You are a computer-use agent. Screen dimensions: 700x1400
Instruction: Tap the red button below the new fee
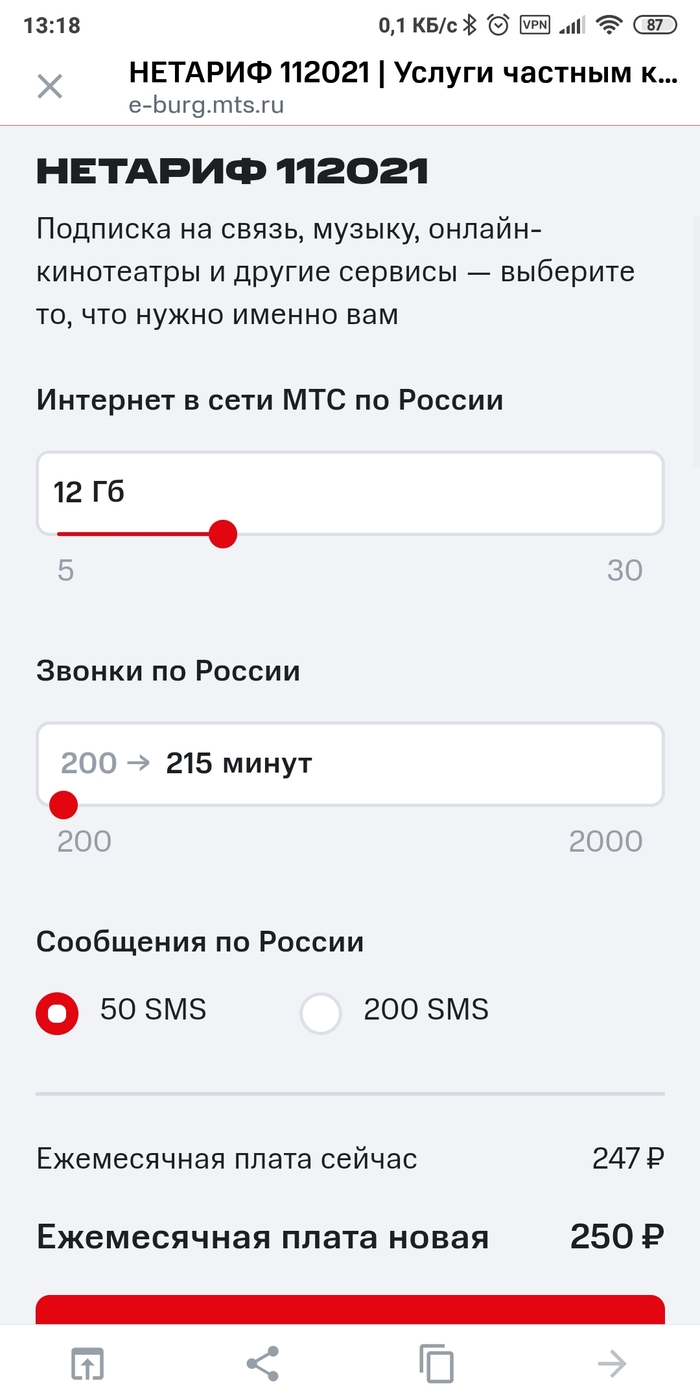tap(350, 1310)
